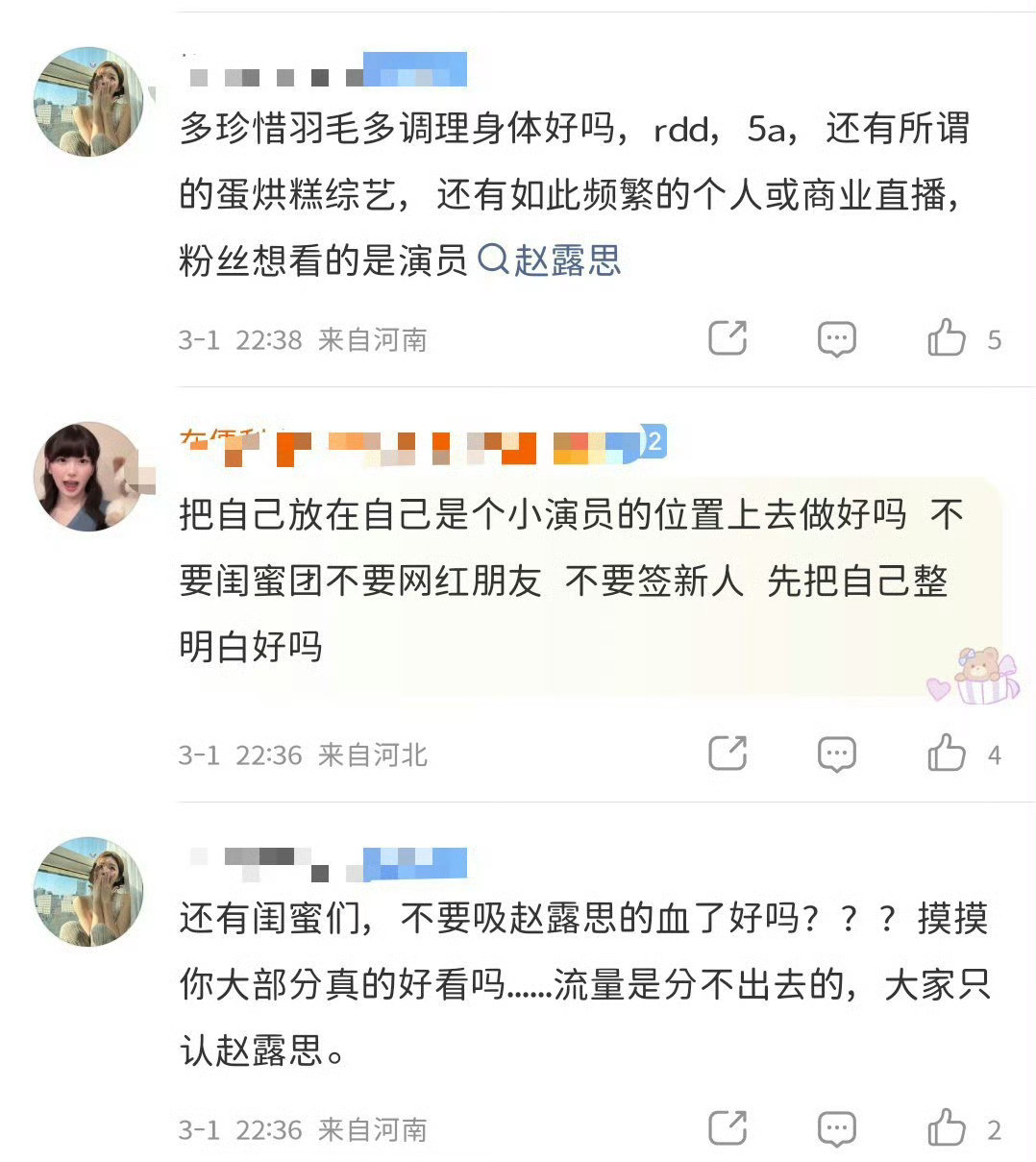The image size is (1036, 1162).
Task: Click the search magnifier icon beside 赵露思
Action: (493, 260)
